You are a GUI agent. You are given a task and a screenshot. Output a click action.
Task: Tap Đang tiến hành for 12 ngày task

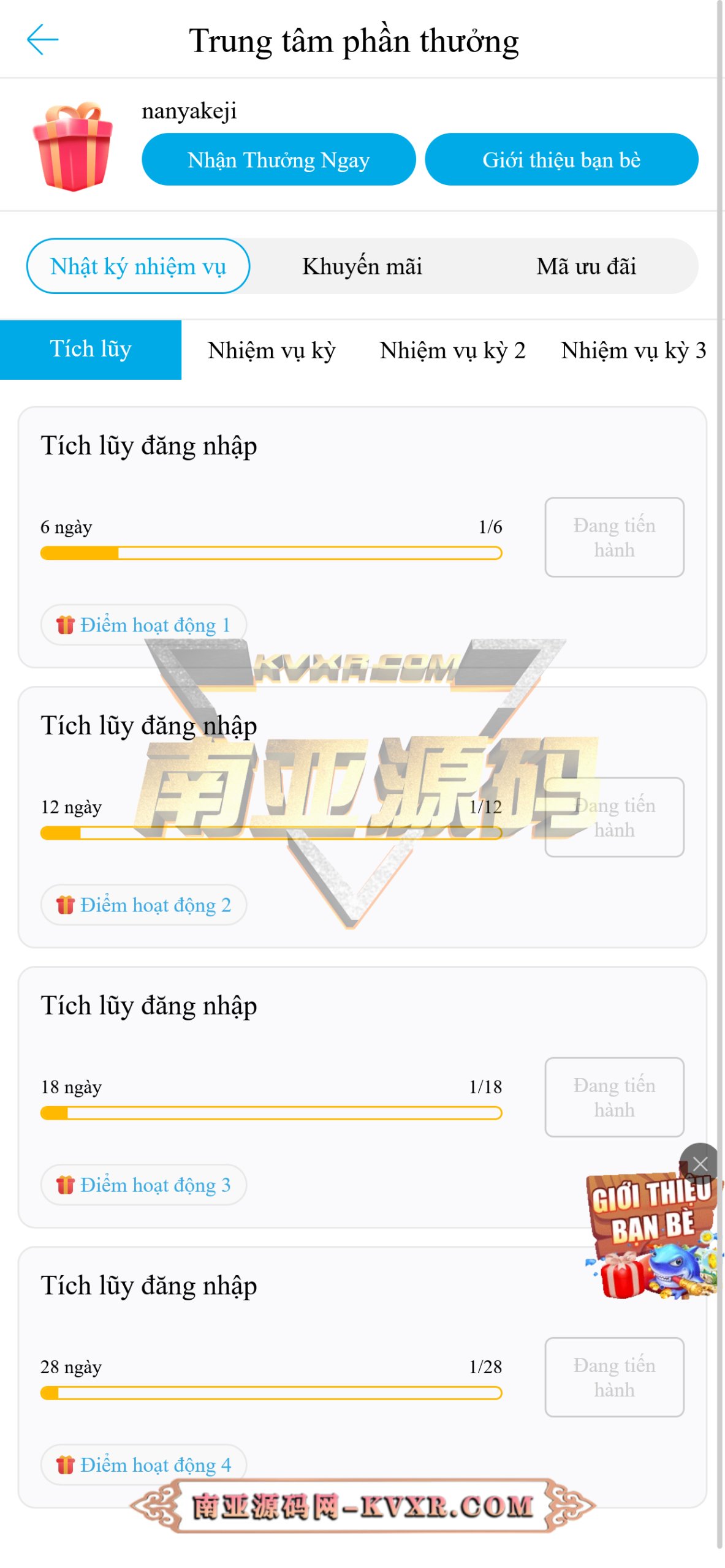click(613, 816)
